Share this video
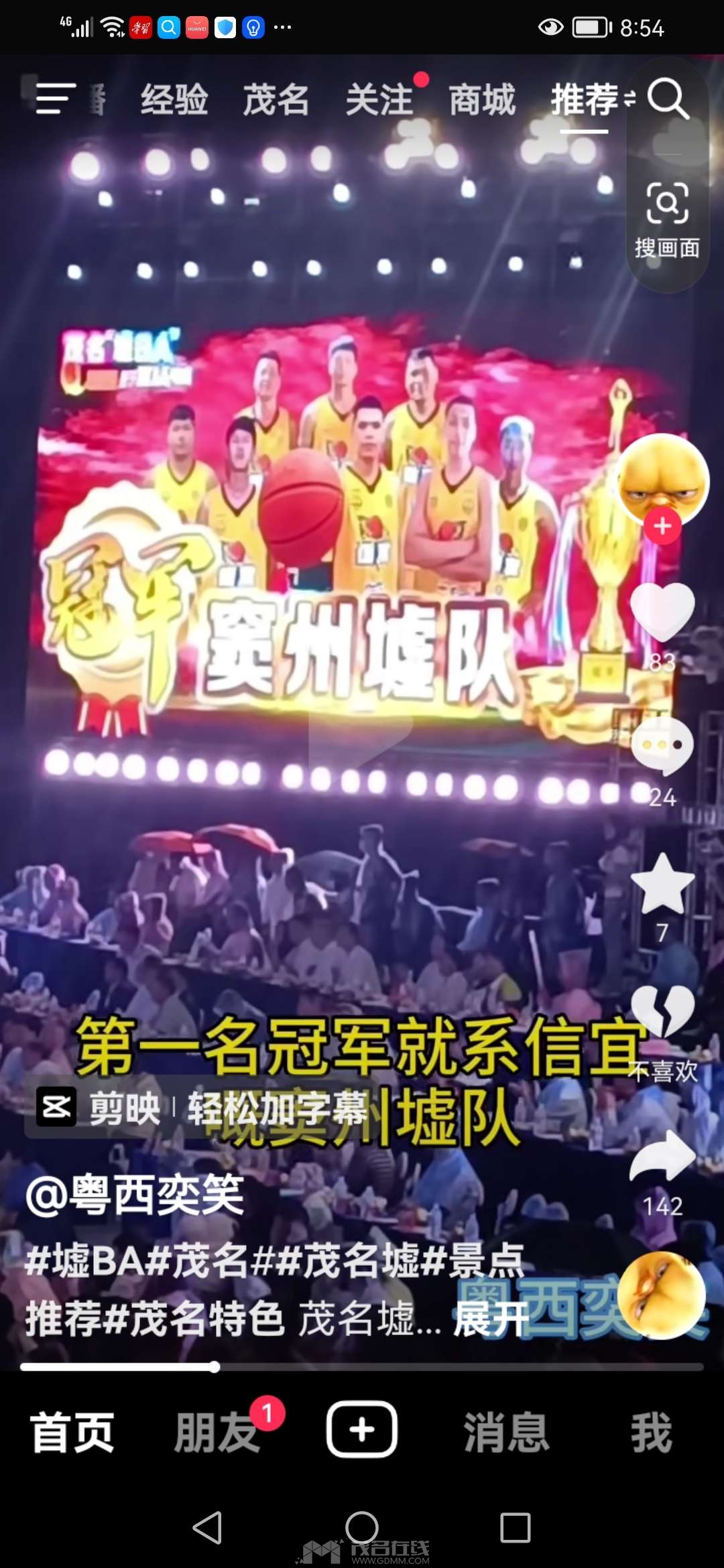 click(662, 1156)
